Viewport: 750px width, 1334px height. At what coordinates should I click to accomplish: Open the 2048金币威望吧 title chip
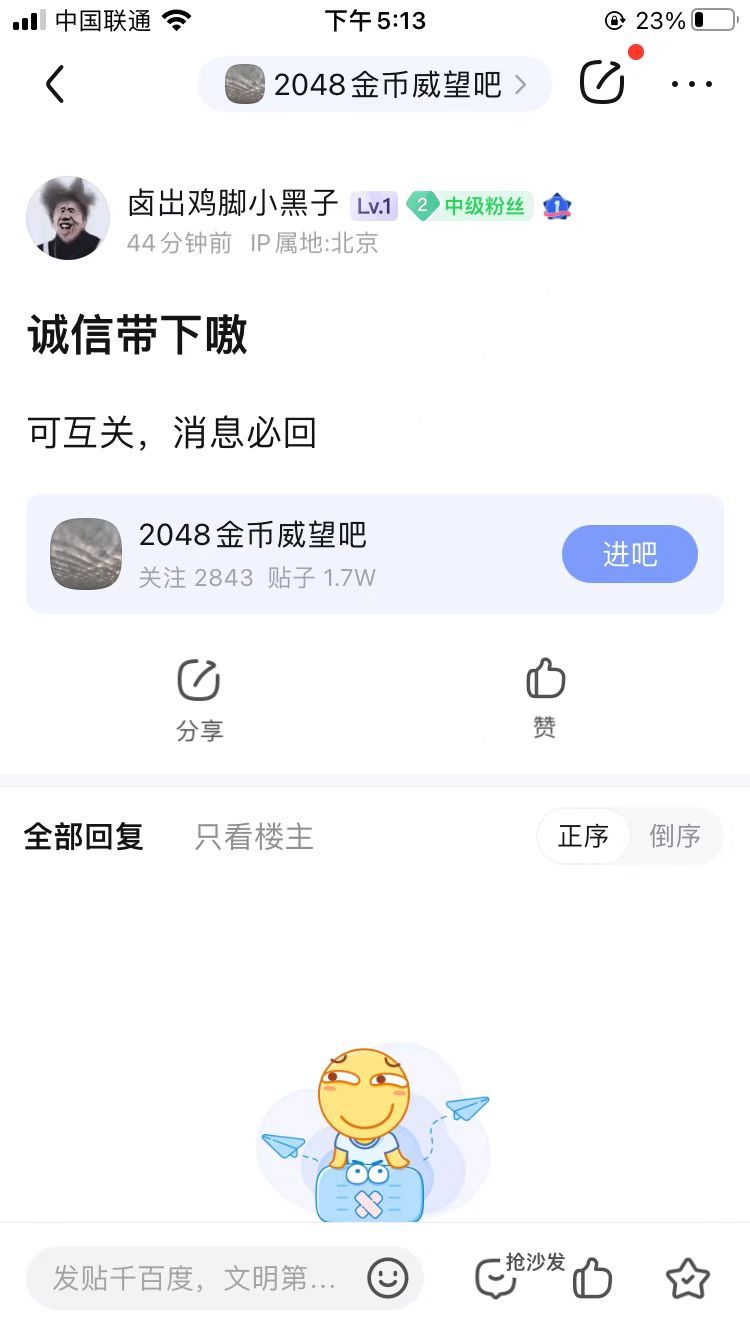[375, 85]
